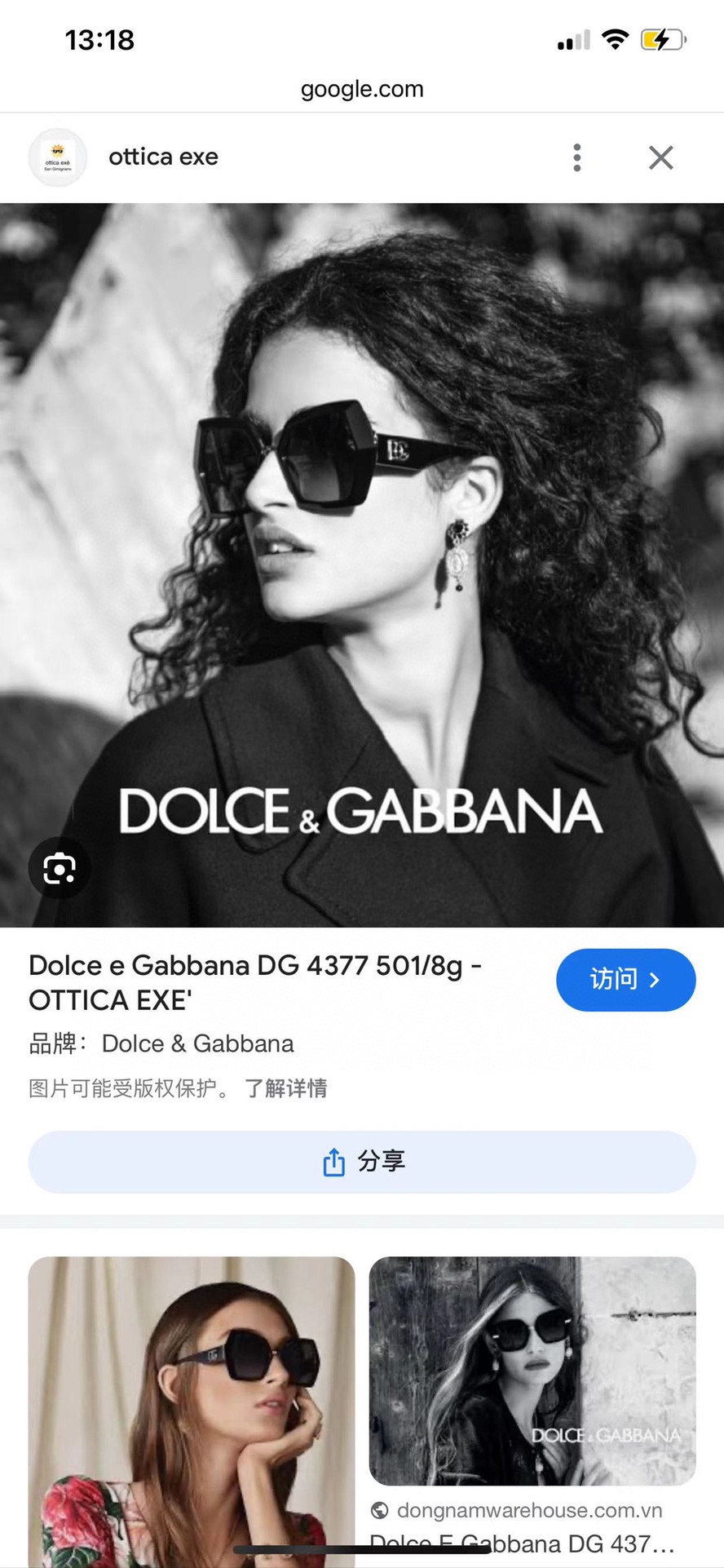The width and height of the screenshot is (724, 1568).
Task: Open the Dolce e Gabbana DG 4377 title
Action: (255, 981)
